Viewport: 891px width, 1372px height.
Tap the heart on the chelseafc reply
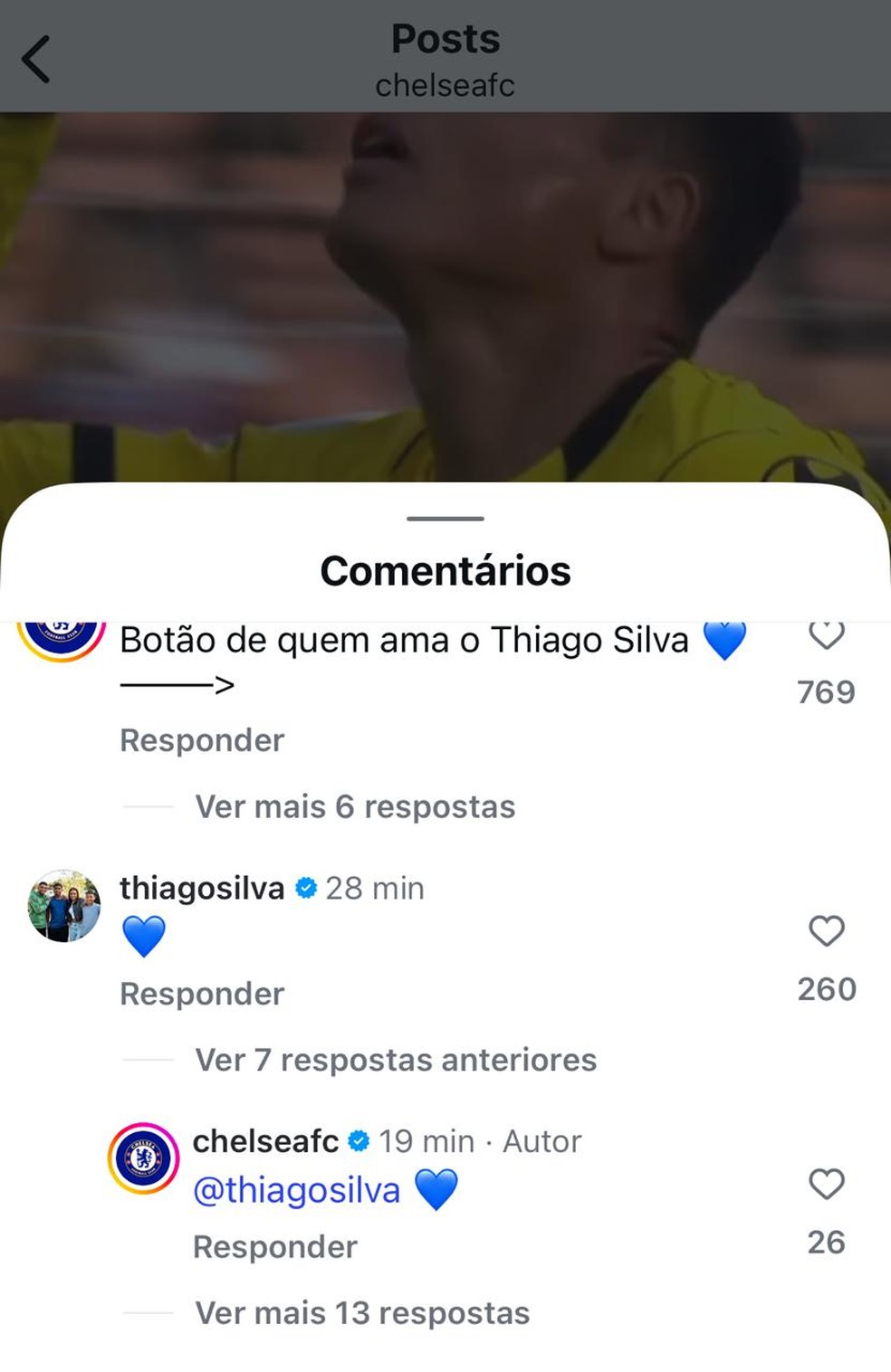(825, 1186)
